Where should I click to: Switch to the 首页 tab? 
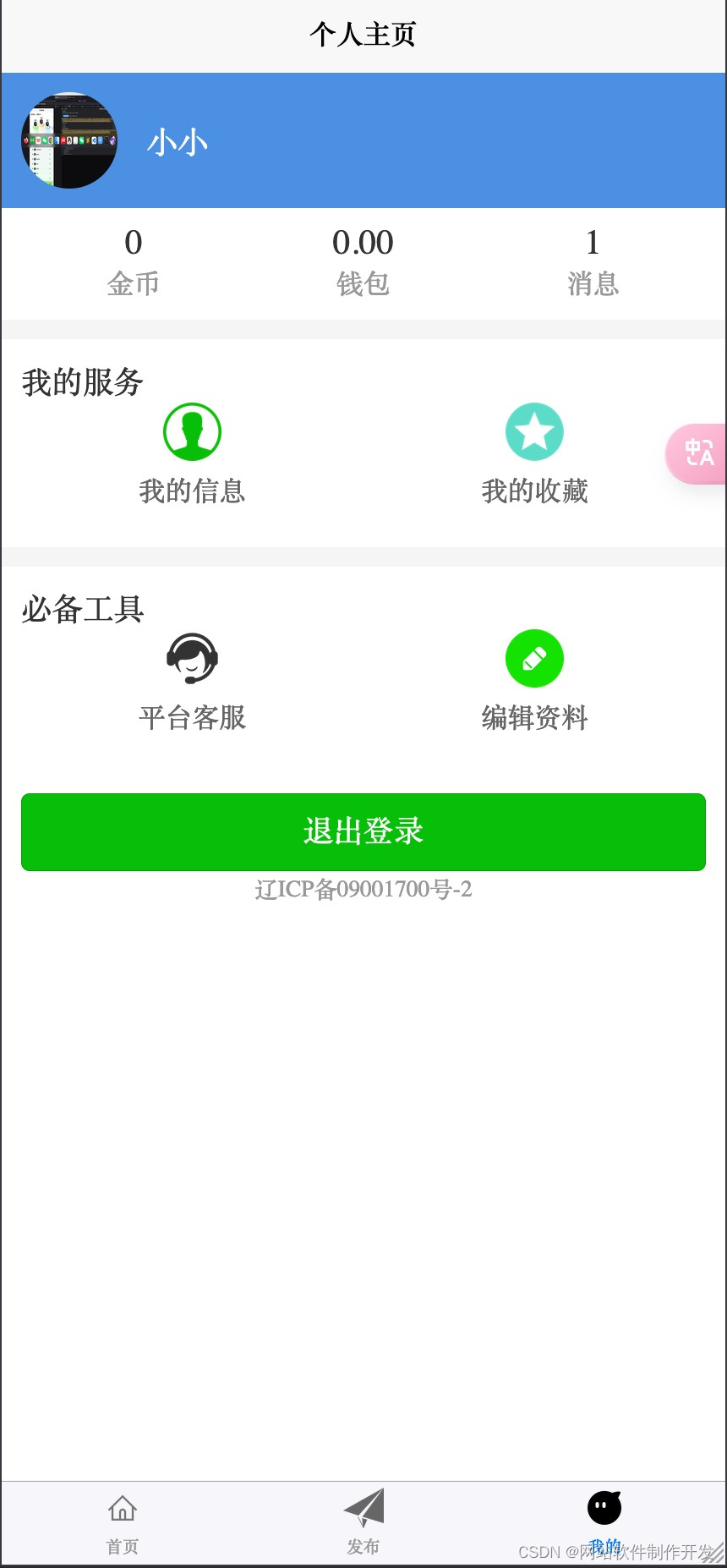[123, 1523]
